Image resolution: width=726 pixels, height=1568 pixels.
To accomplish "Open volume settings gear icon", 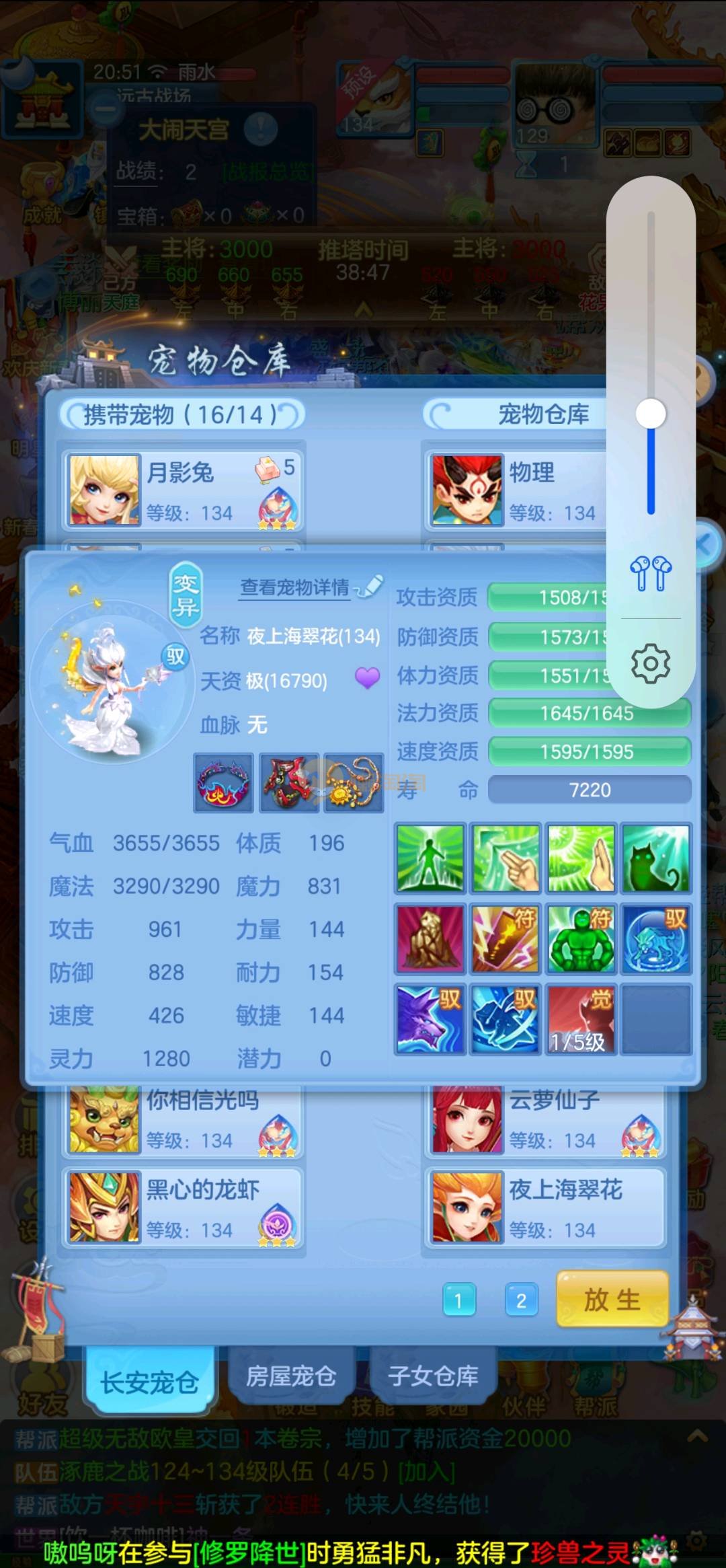I will pos(650,664).
